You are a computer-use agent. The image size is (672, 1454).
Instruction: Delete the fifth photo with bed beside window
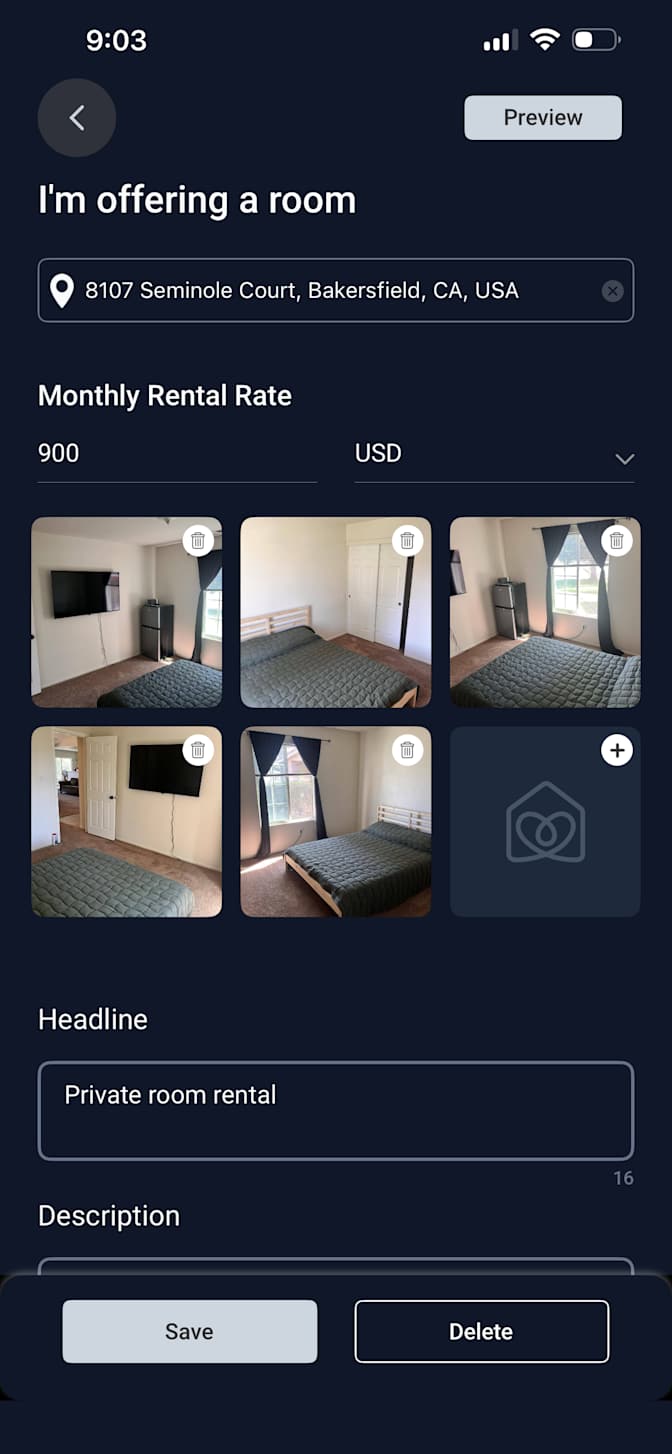tap(407, 750)
